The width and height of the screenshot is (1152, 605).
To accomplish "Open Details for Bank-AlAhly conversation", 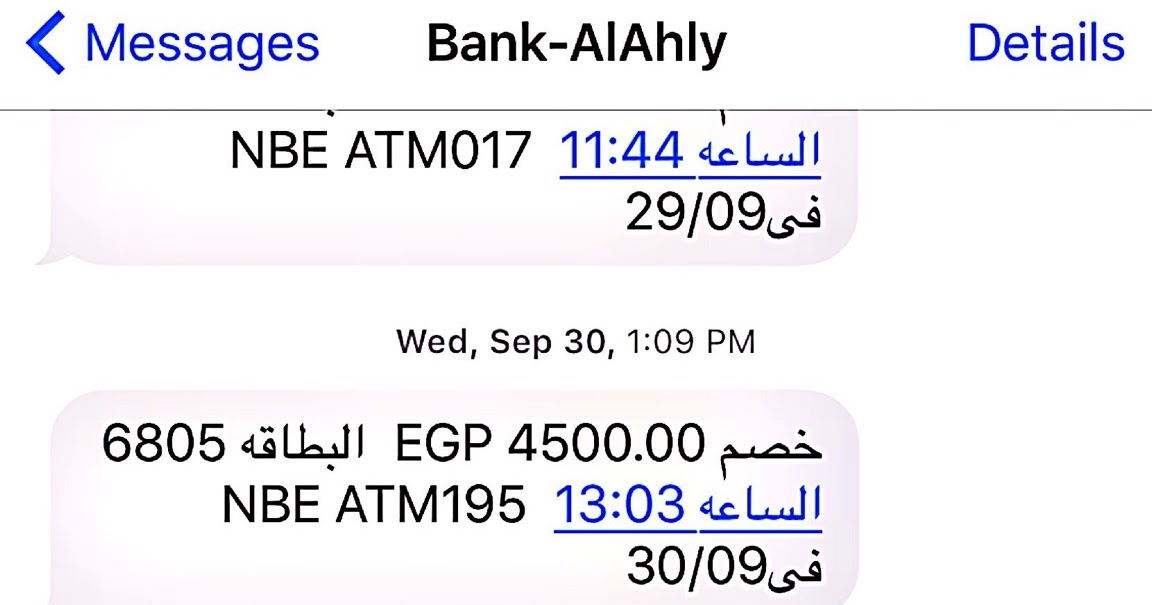I will 1046,44.
